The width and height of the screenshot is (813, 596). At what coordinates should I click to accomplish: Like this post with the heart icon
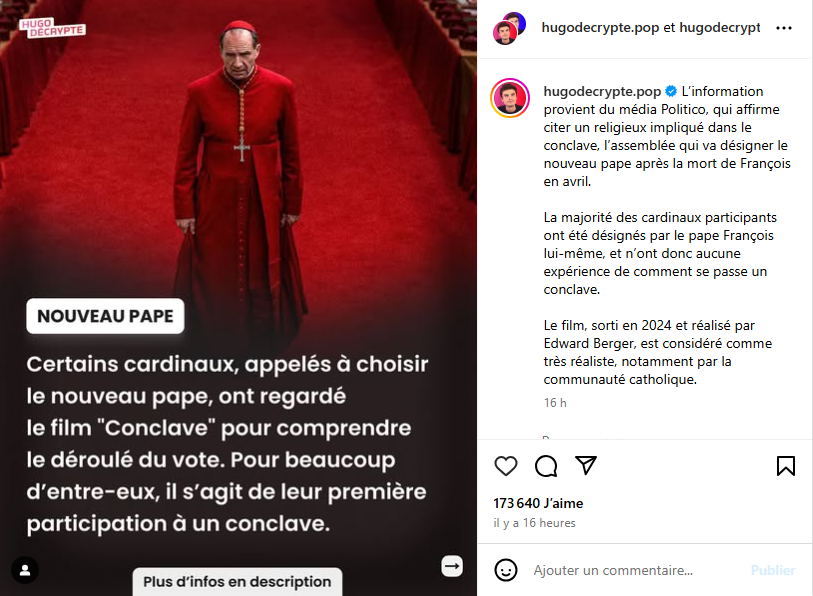[506, 466]
